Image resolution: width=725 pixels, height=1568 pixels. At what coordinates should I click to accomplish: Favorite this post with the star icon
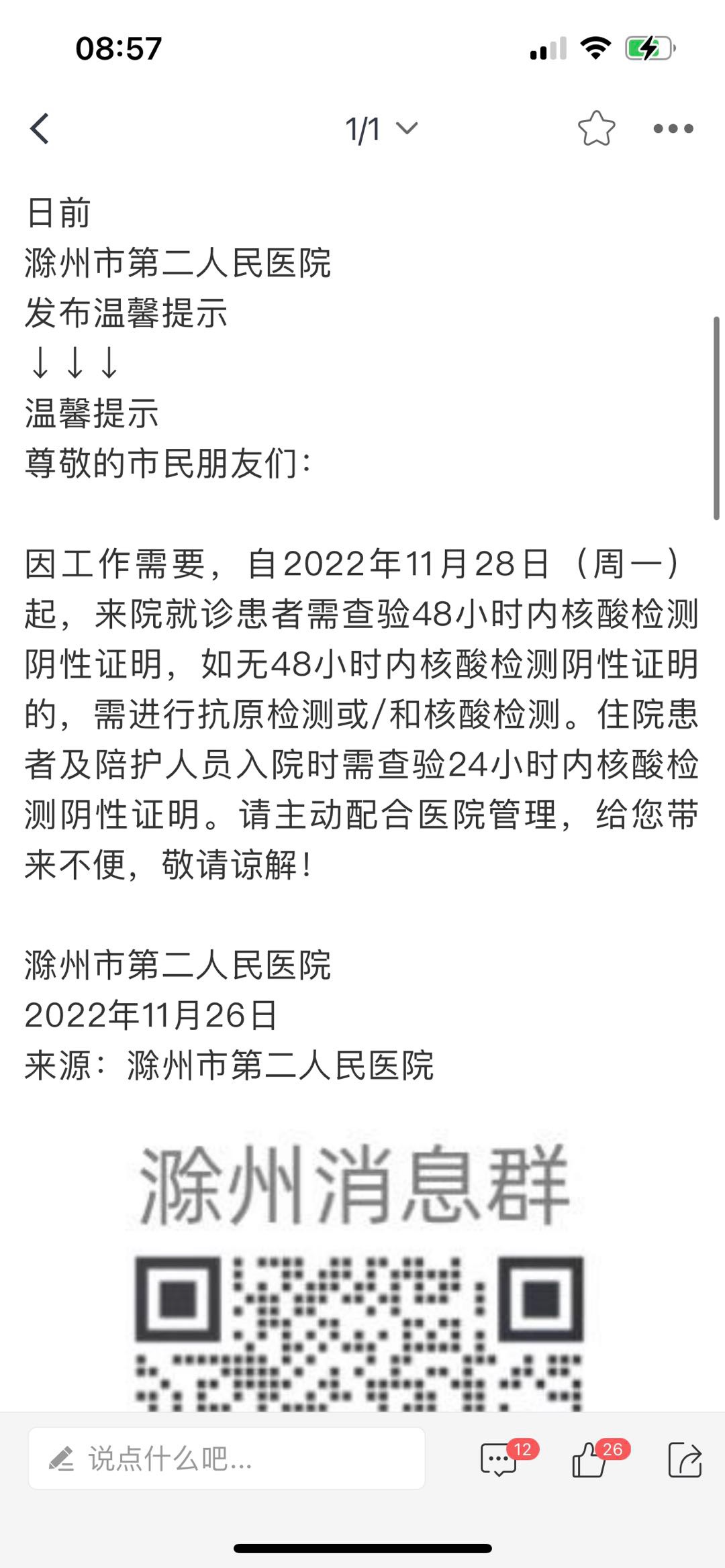point(596,128)
